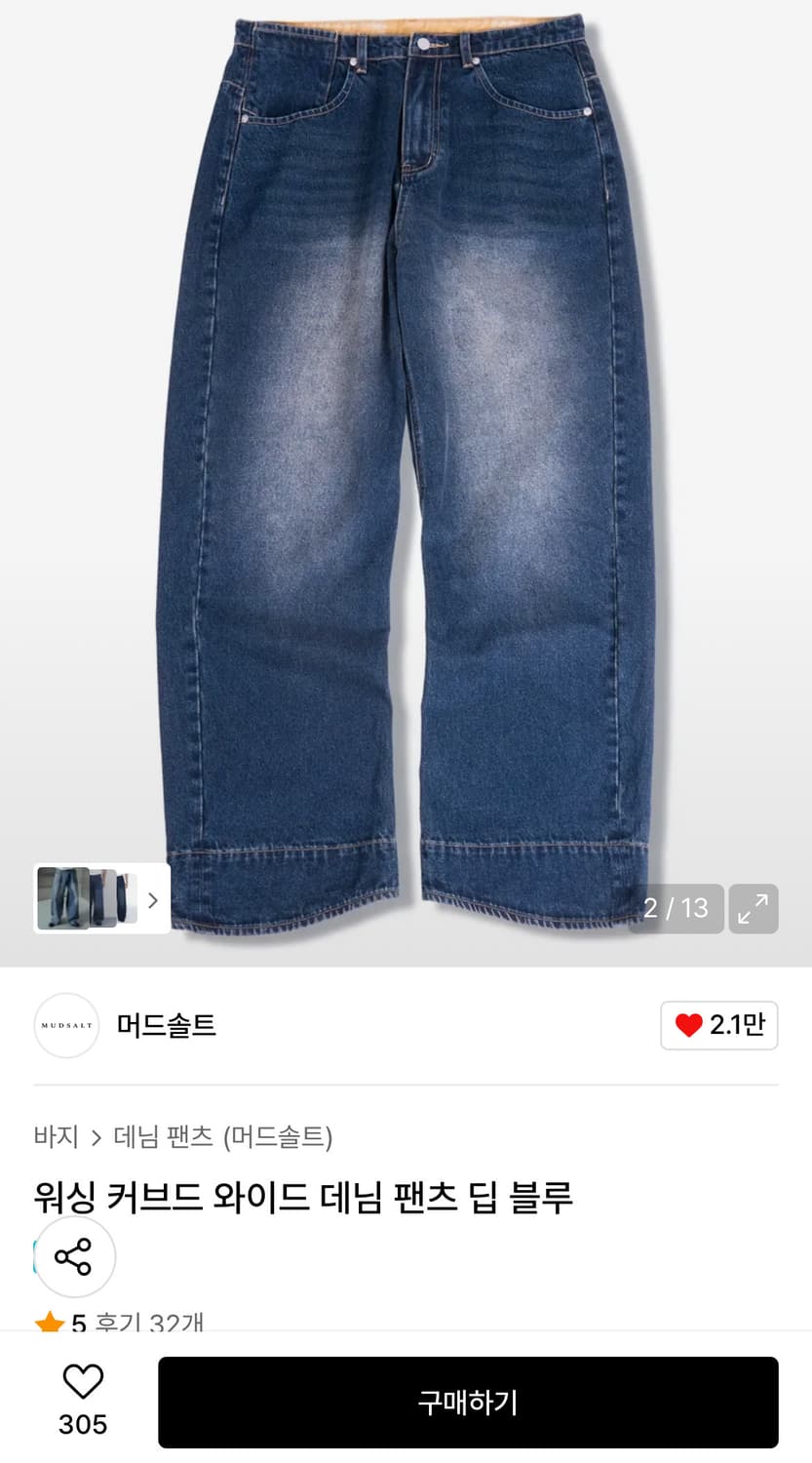Select the MUDSALT brand logo circle
The height and width of the screenshot is (1463, 812).
tap(66, 1025)
